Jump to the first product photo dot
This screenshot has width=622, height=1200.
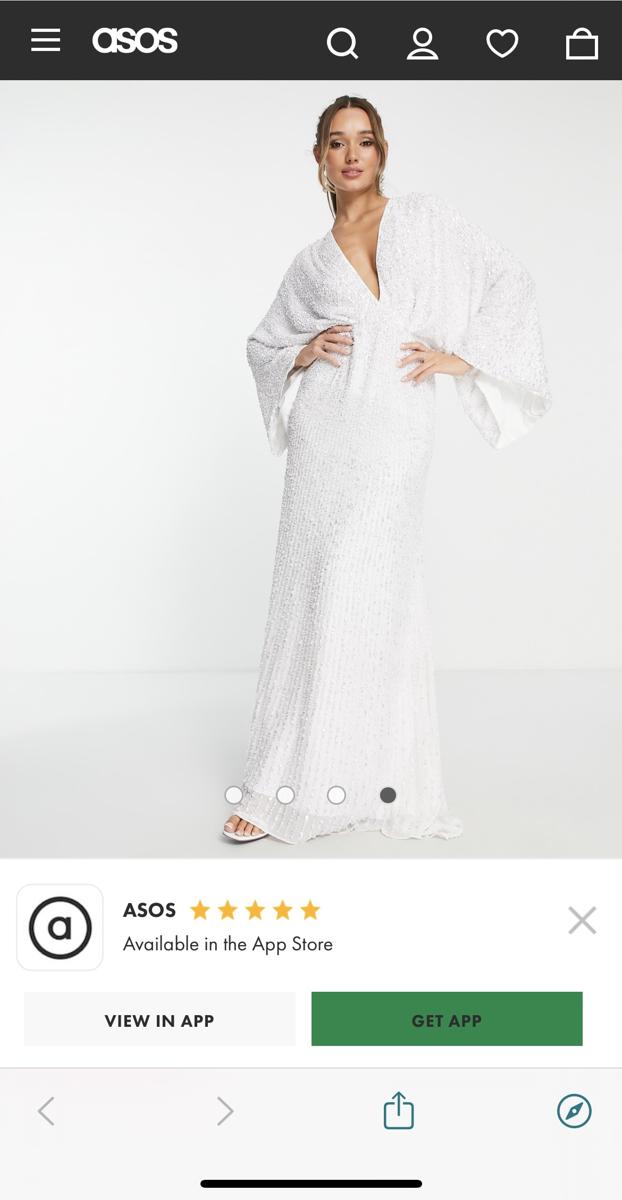tap(234, 795)
